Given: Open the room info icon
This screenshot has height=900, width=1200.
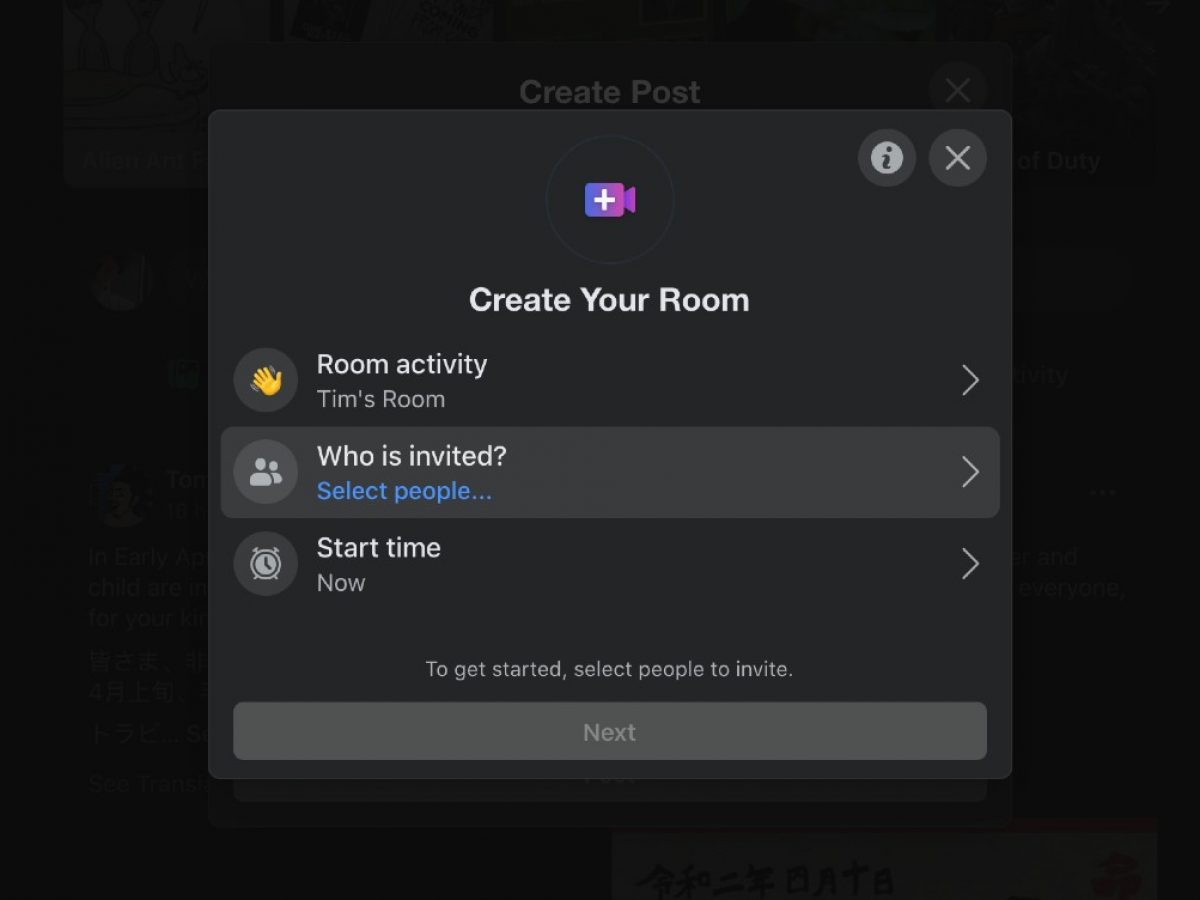Looking at the screenshot, I should [x=886, y=158].
